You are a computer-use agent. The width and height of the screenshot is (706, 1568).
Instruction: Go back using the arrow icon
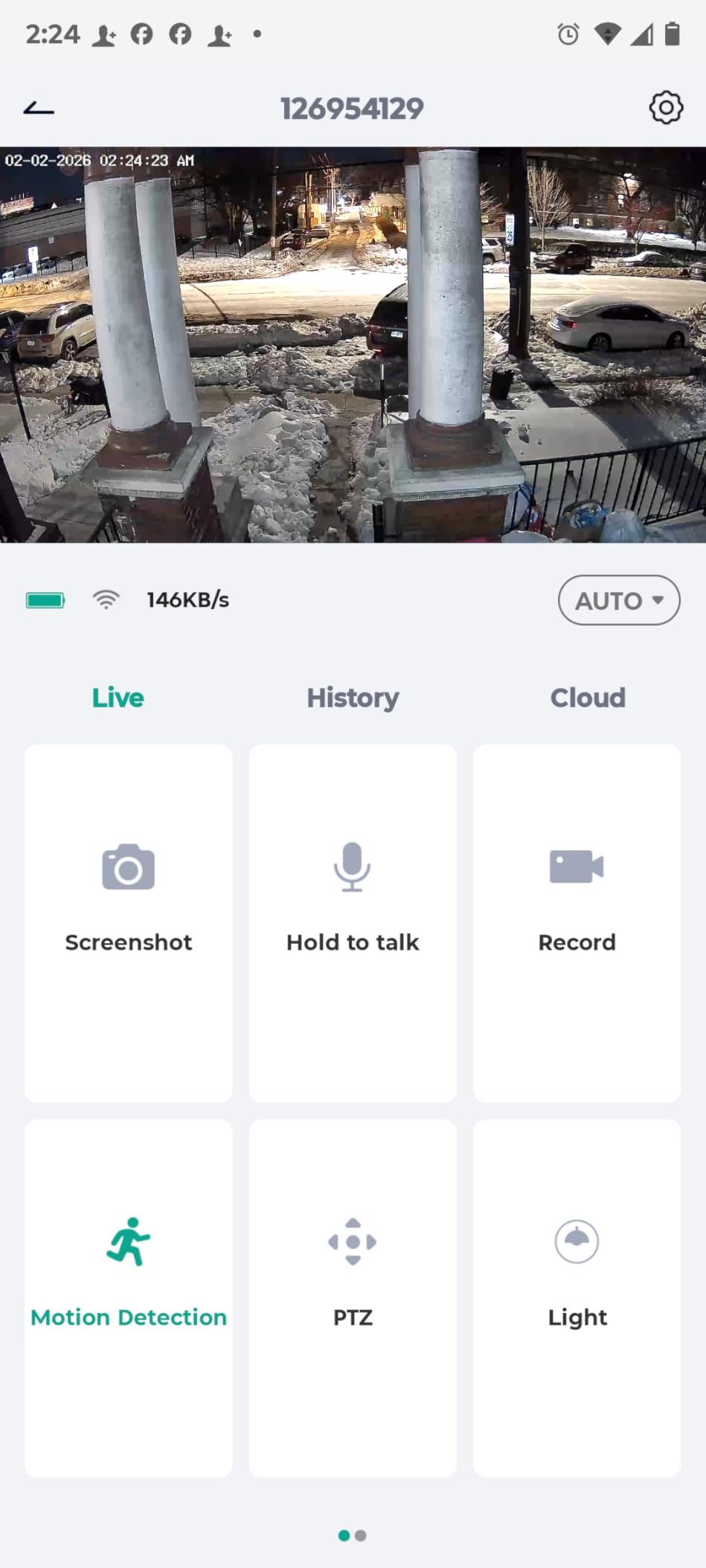39,109
